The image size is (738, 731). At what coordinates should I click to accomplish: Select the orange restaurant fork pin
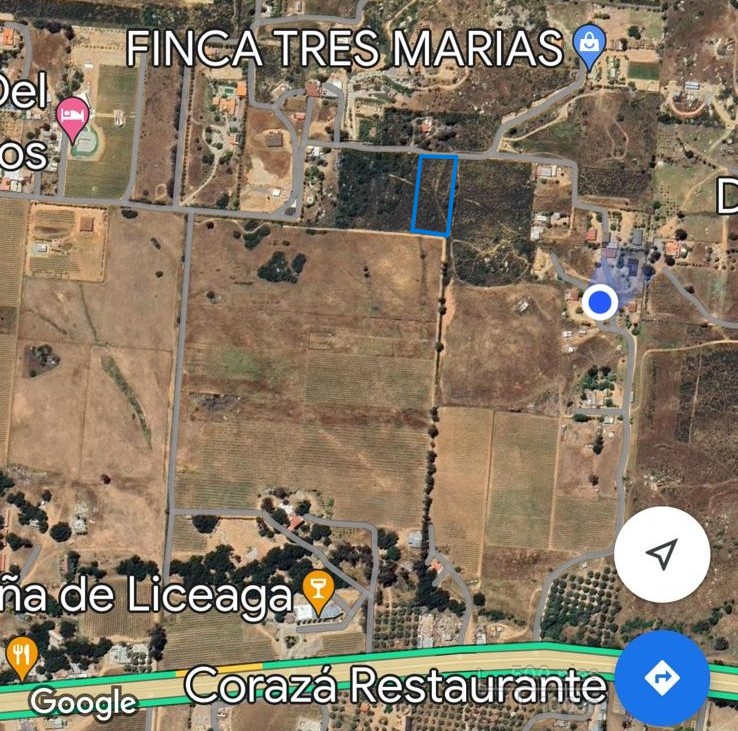21,656
